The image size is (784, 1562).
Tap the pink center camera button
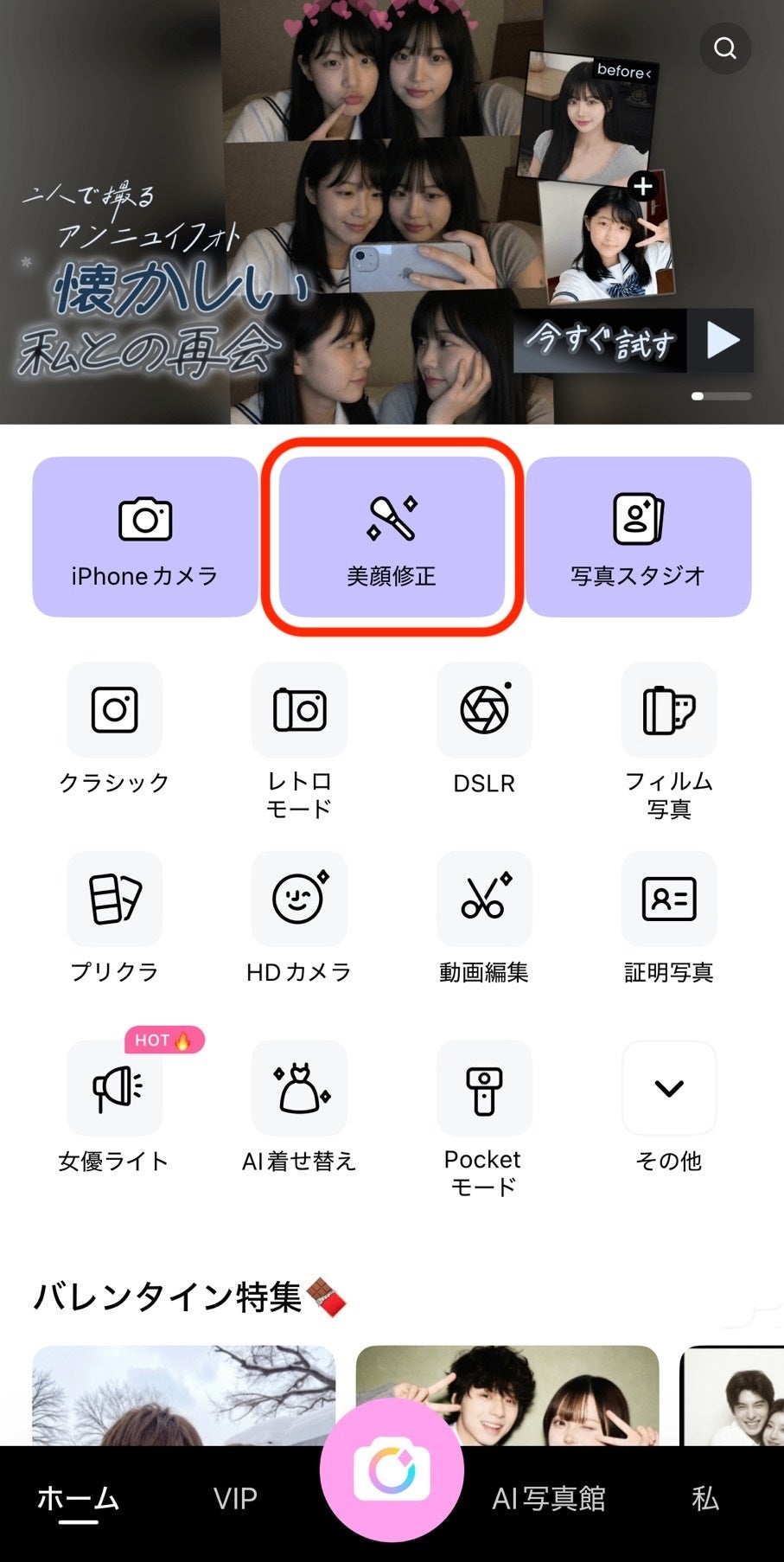(x=392, y=1470)
